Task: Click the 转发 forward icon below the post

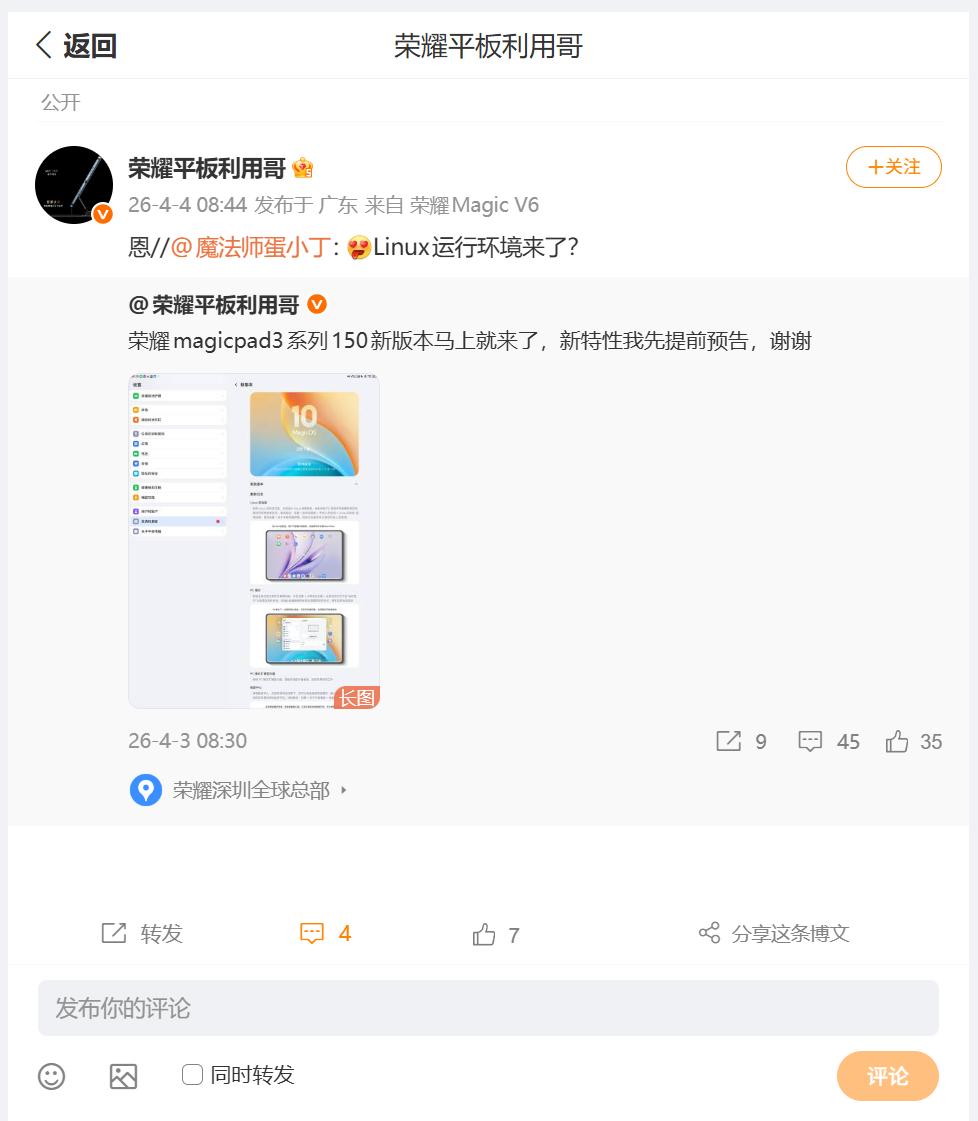Action: point(113,934)
